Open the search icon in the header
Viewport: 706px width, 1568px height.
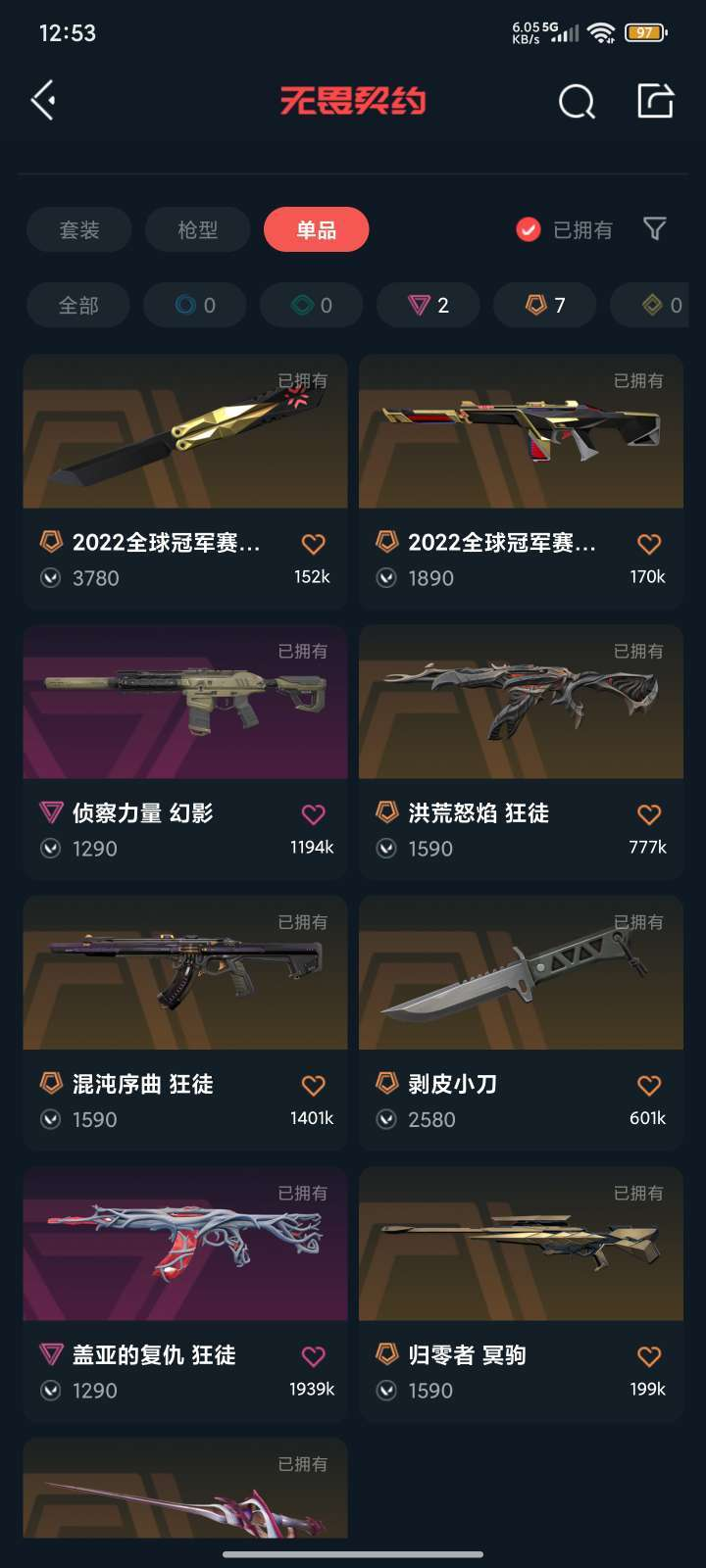coord(577,101)
